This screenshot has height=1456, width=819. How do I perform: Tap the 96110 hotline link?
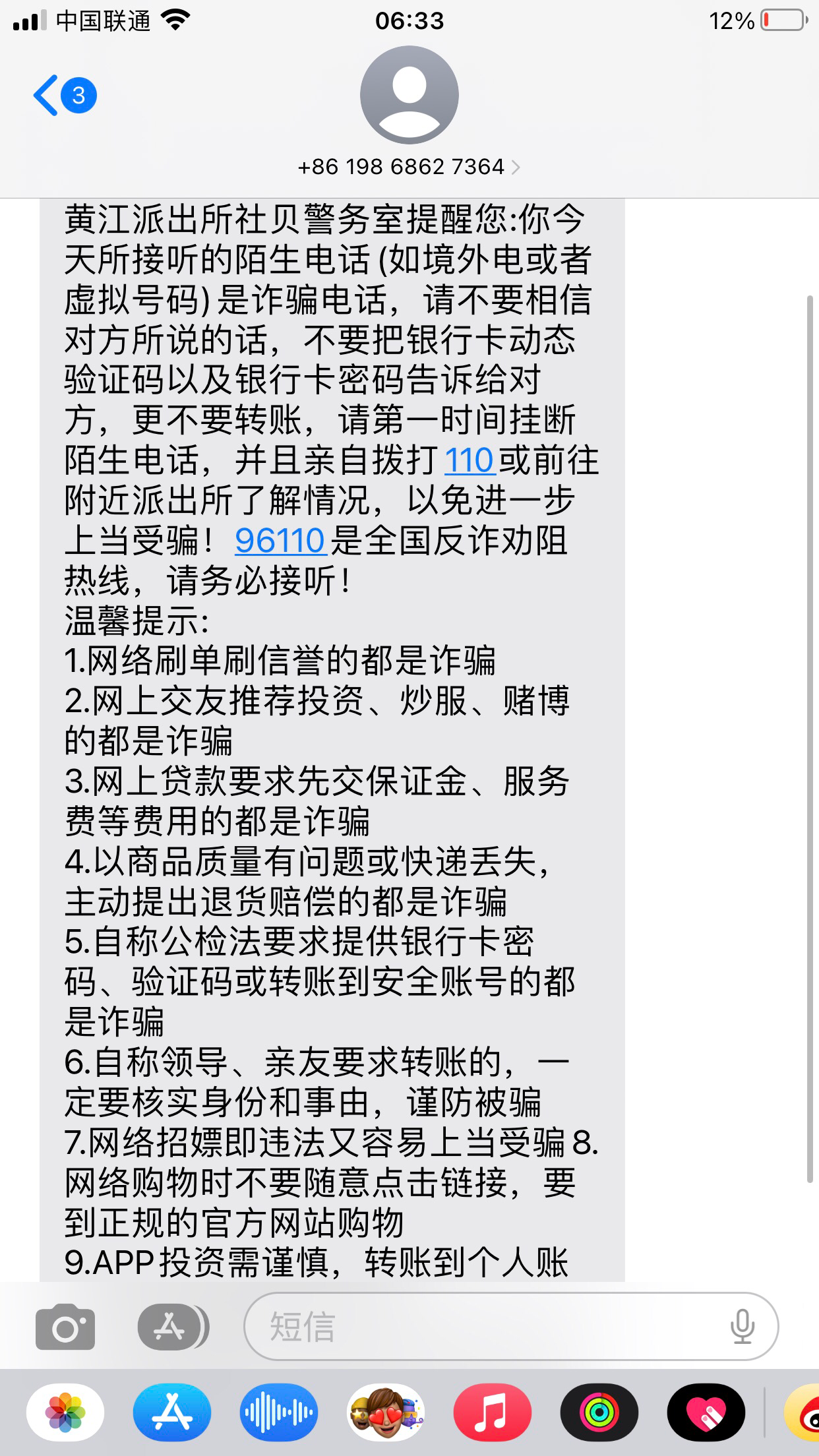[x=280, y=541]
